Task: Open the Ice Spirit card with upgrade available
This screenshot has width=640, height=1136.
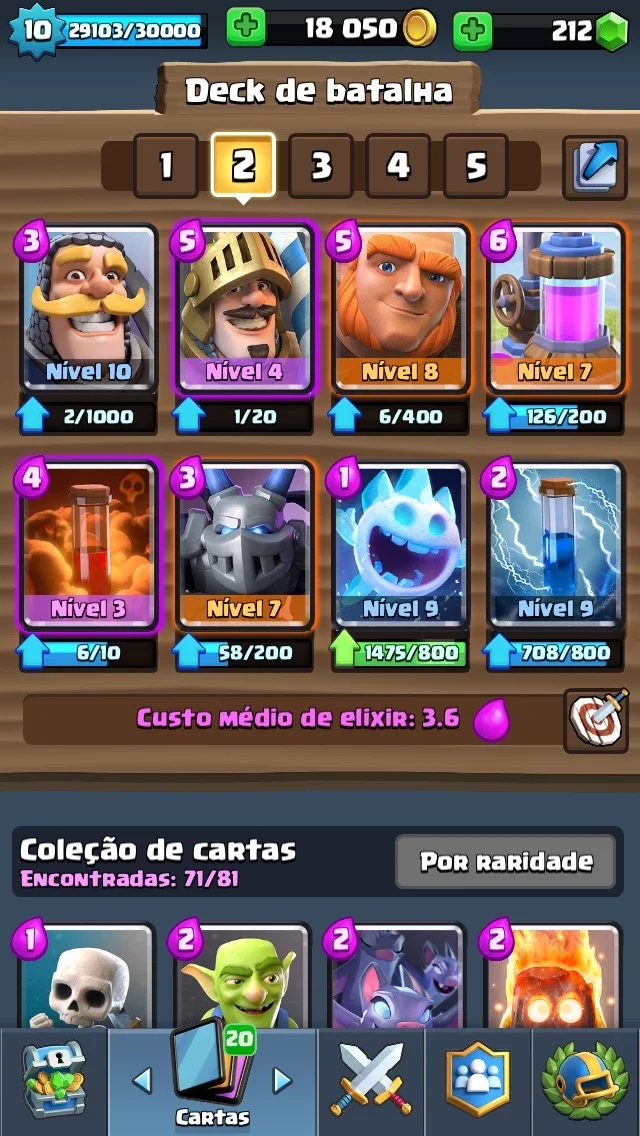Action: (x=399, y=545)
